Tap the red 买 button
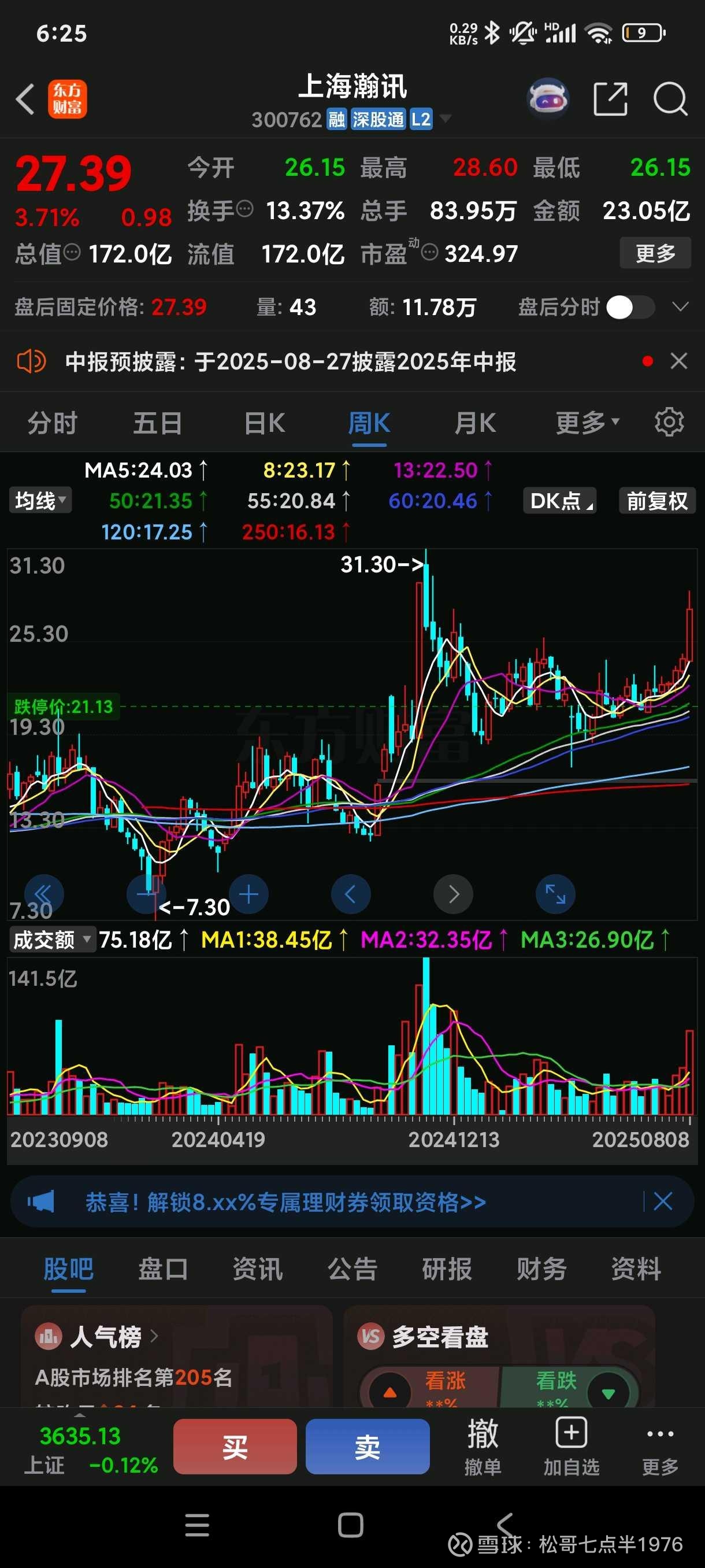Image resolution: width=705 pixels, height=1568 pixels. click(x=235, y=1446)
